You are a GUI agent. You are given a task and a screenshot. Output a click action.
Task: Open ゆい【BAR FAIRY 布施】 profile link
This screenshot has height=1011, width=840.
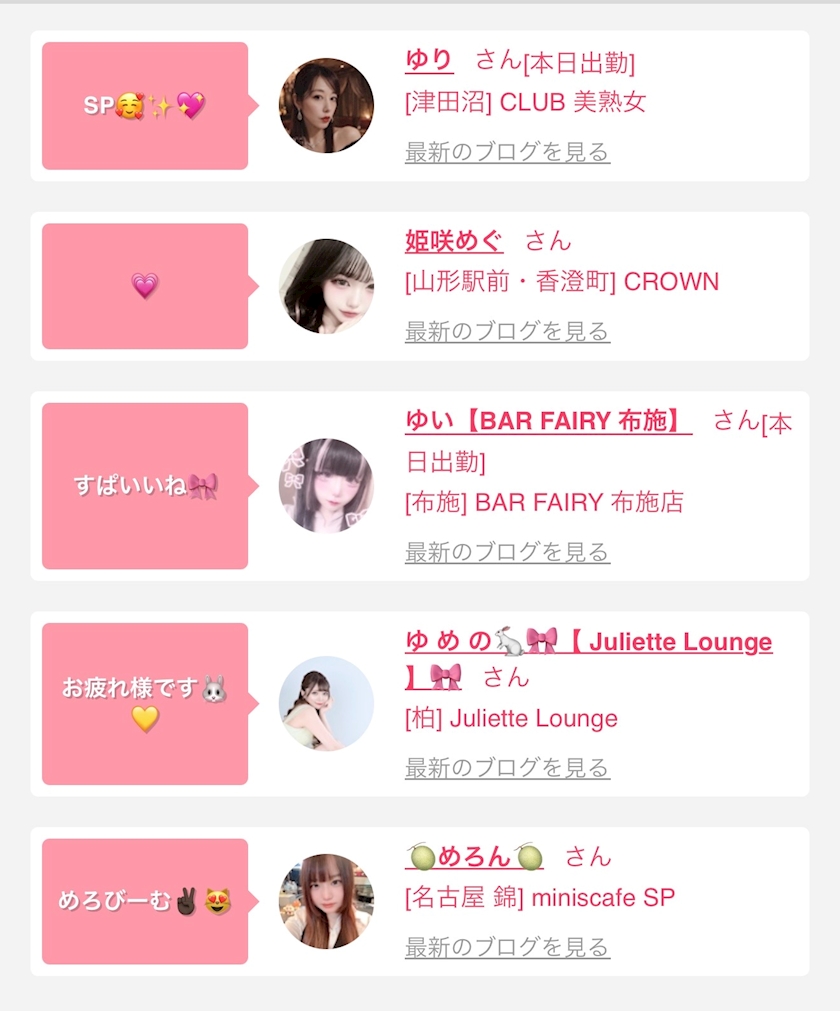(x=548, y=421)
